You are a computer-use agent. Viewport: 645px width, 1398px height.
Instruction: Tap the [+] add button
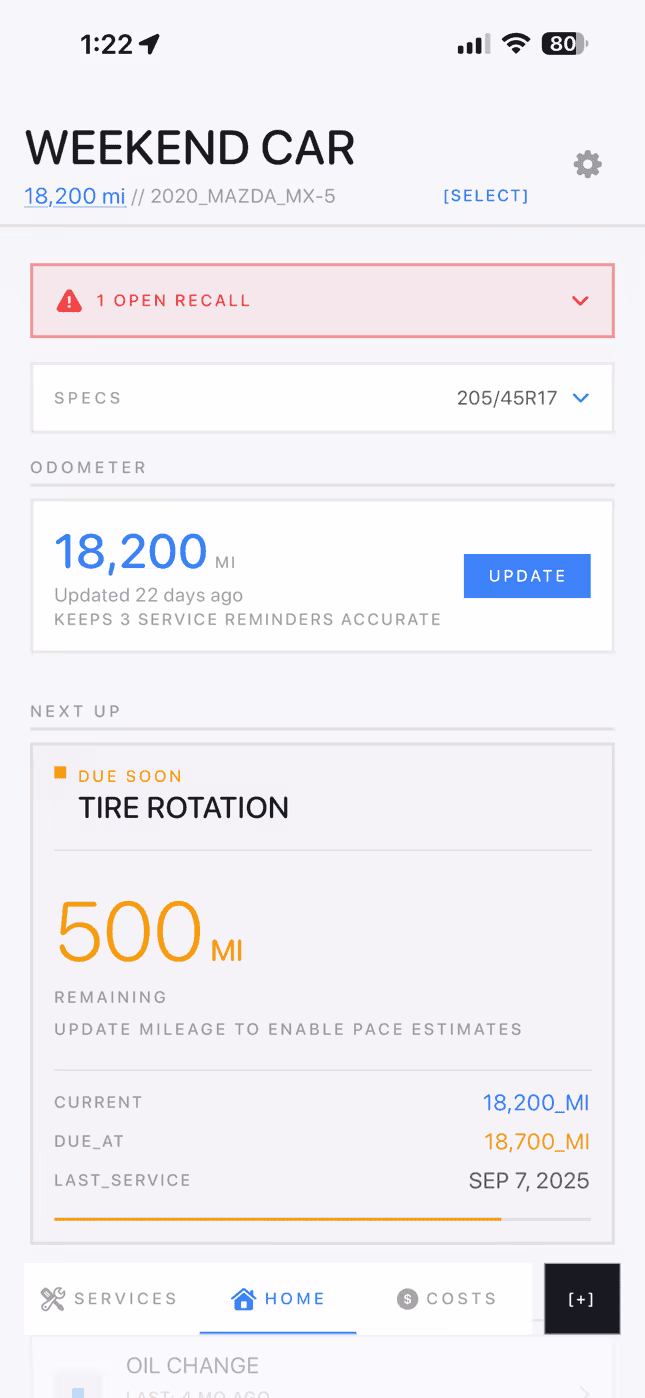[x=581, y=1299]
